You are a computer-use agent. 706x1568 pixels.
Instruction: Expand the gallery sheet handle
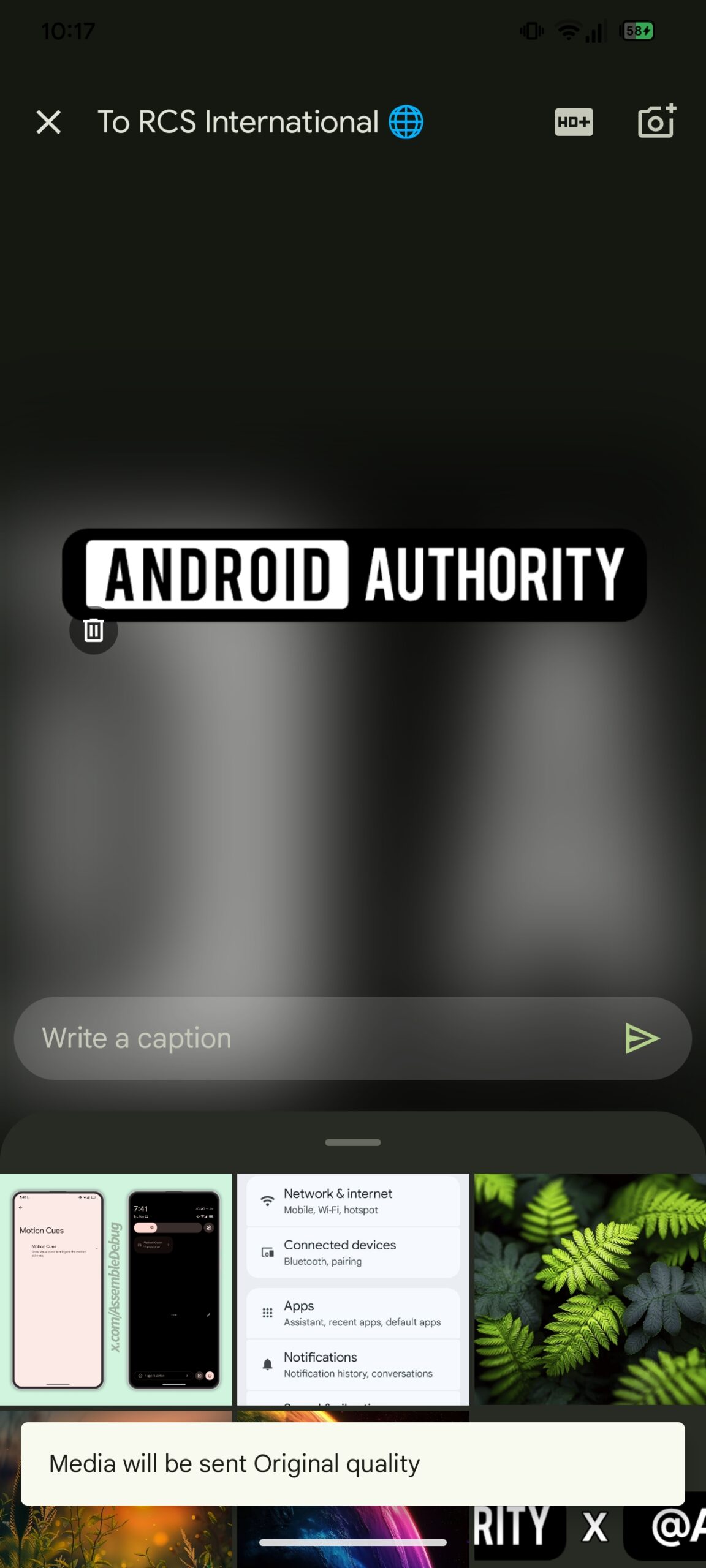(353, 1142)
